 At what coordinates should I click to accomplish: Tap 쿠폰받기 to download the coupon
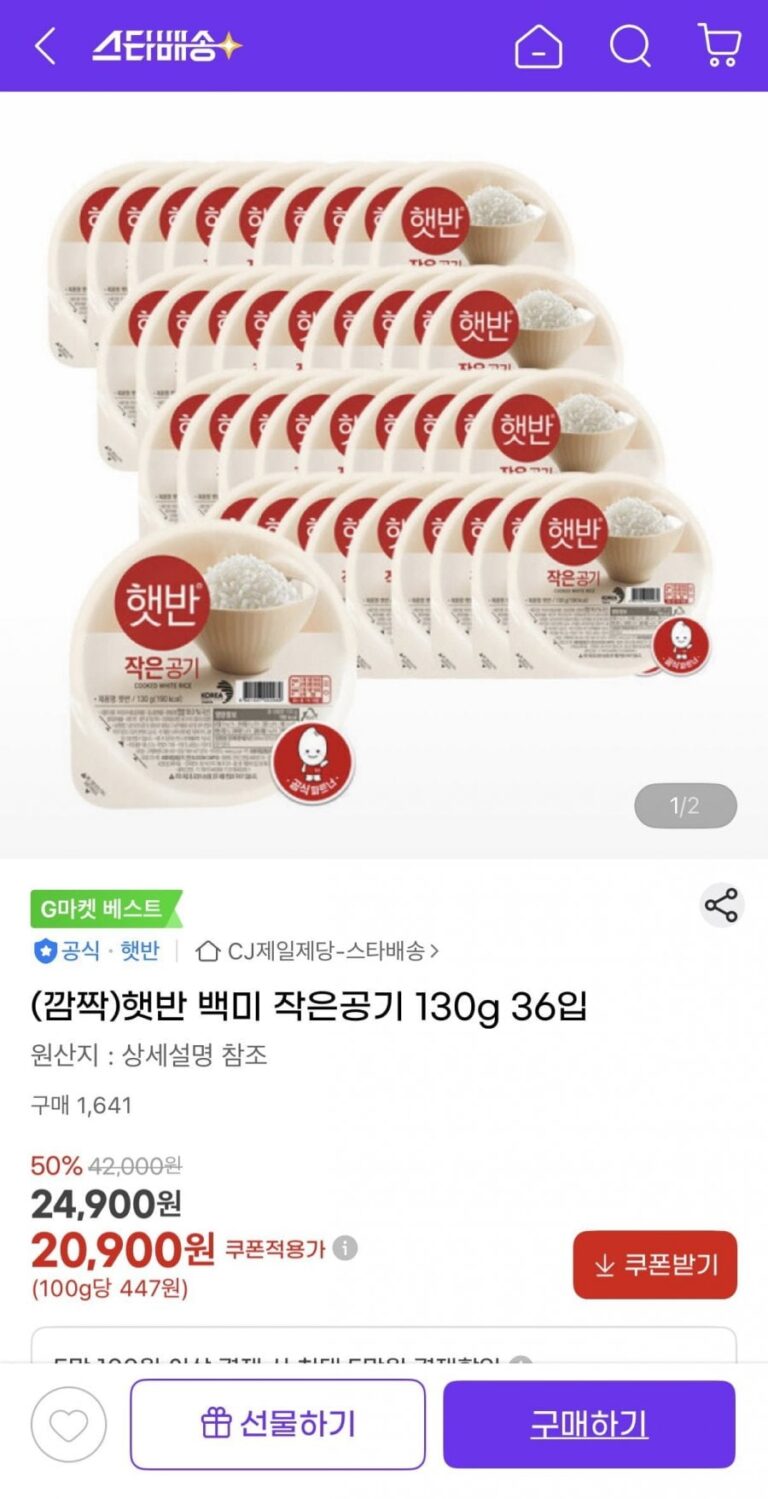point(655,1265)
